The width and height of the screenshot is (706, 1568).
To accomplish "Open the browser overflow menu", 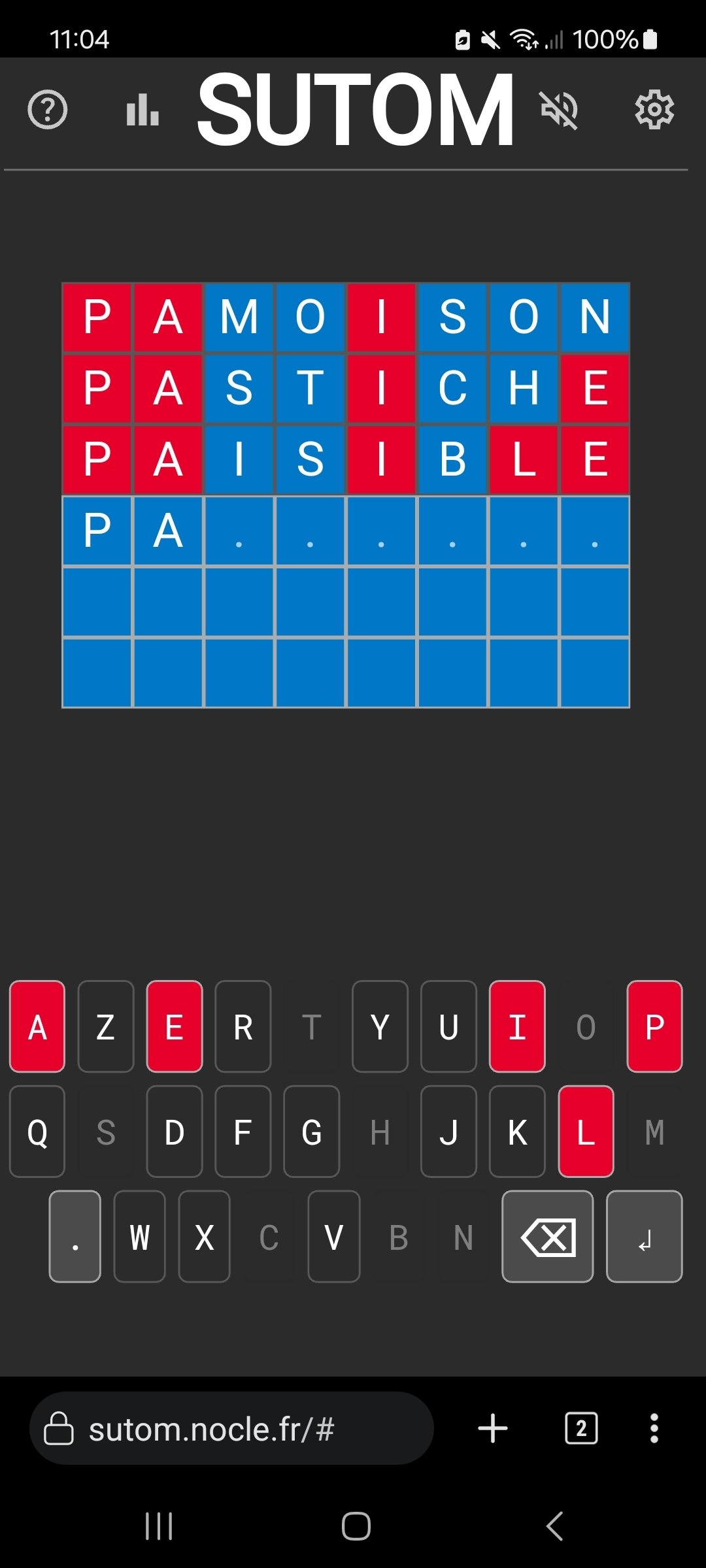I will point(654,1429).
